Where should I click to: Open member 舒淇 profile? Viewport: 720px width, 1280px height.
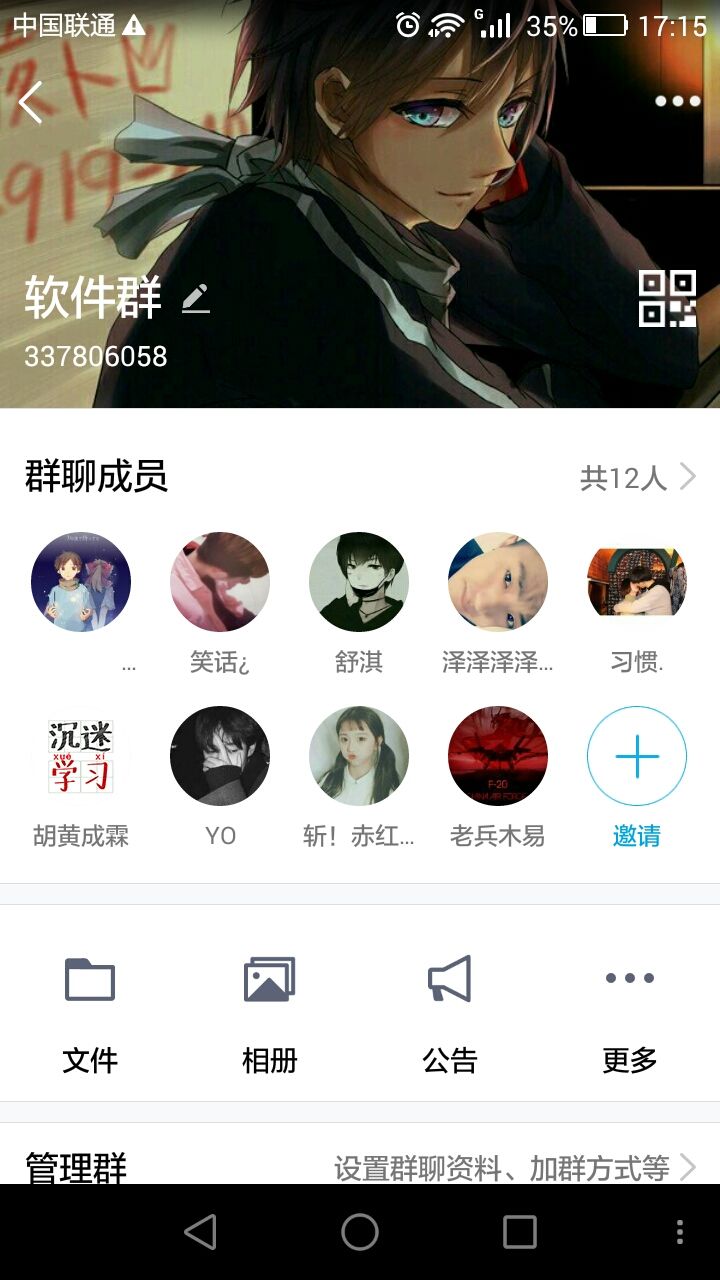pyautogui.click(x=359, y=582)
